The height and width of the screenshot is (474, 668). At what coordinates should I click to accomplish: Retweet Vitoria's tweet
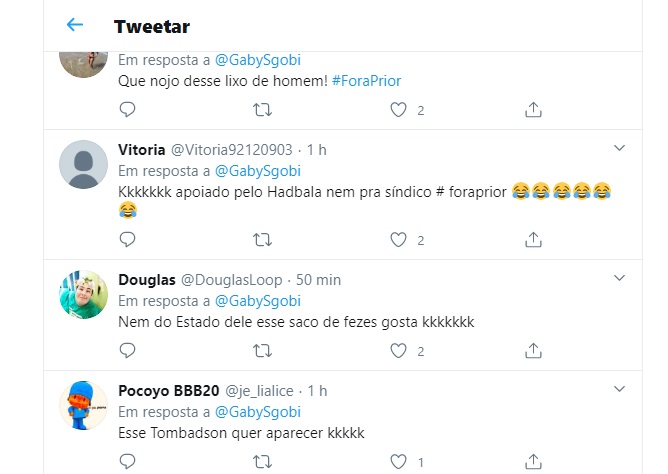[x=262, y=240]
